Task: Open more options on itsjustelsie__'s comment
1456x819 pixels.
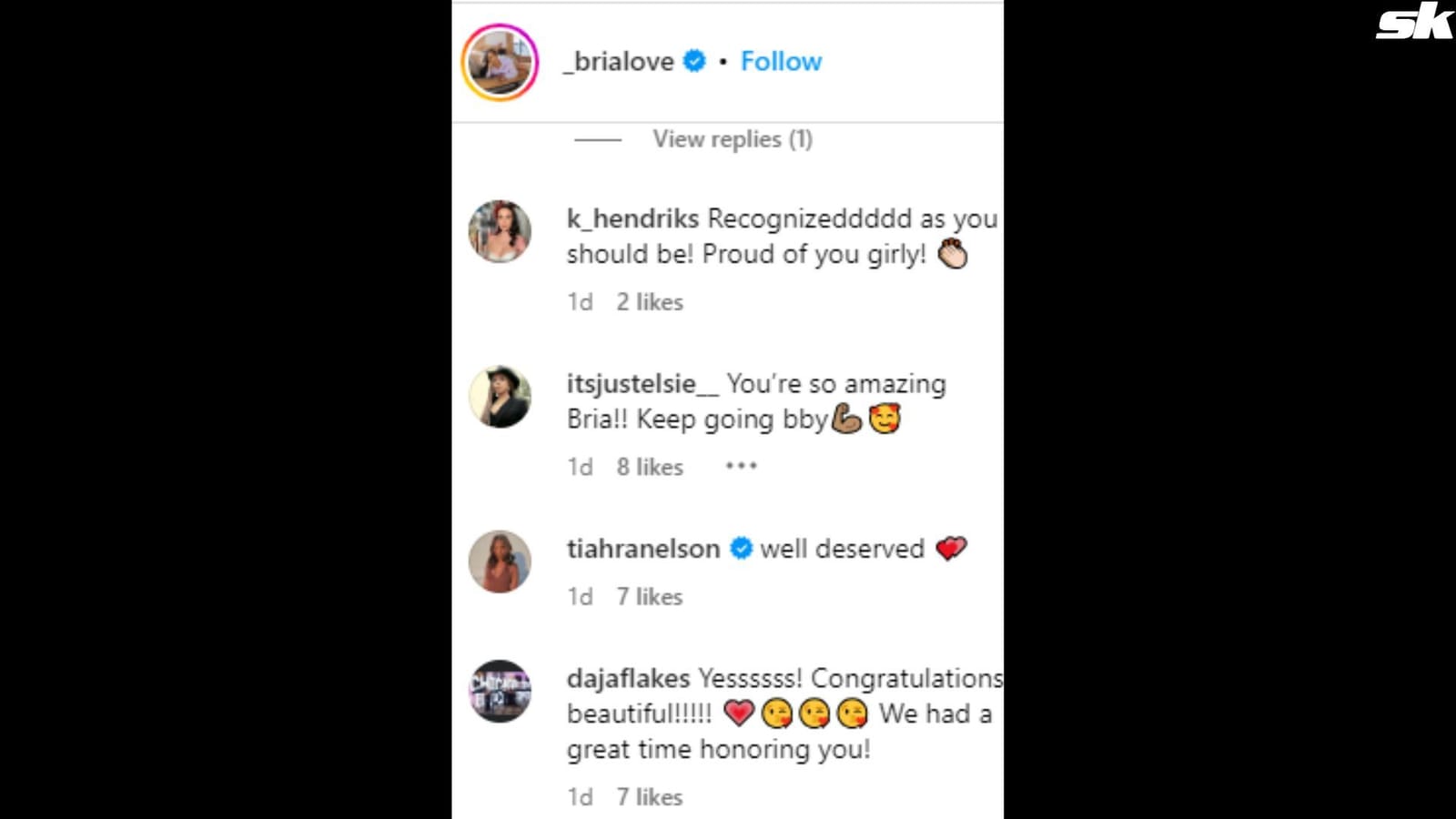Action: click(x=741, y=466)
